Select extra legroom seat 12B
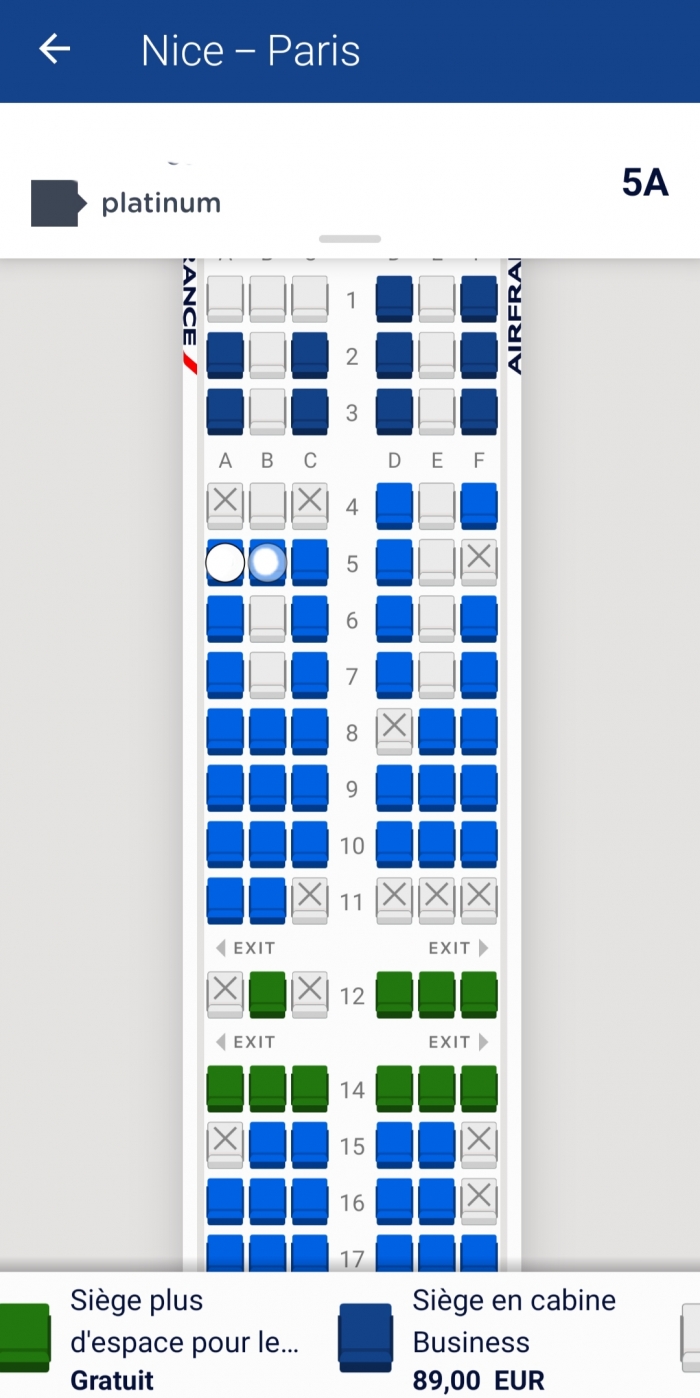Viewport: 700px width, 1398px height. point(267,994)
